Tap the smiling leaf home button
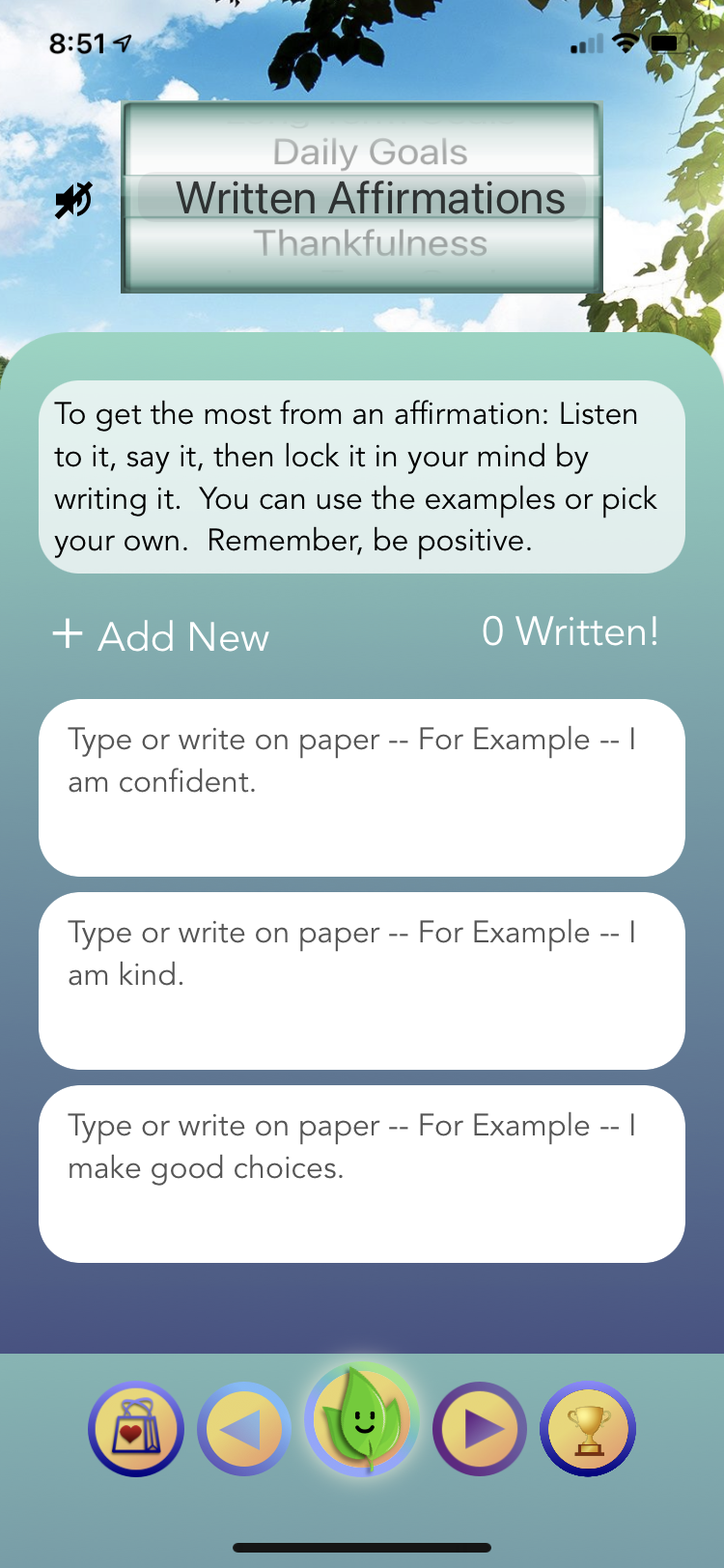 362,1420
